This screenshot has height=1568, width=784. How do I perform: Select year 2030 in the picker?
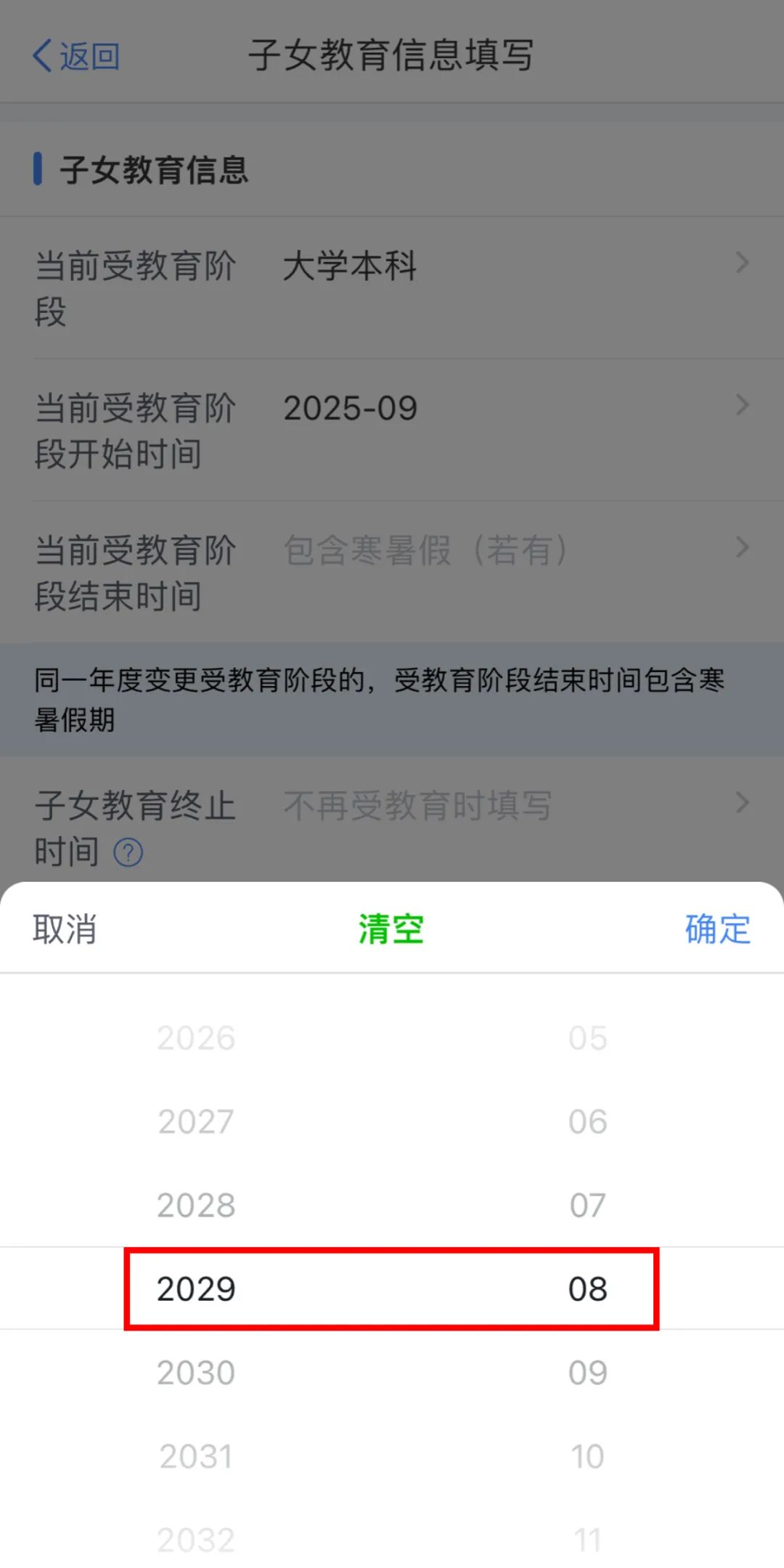tap(196, 1373)
